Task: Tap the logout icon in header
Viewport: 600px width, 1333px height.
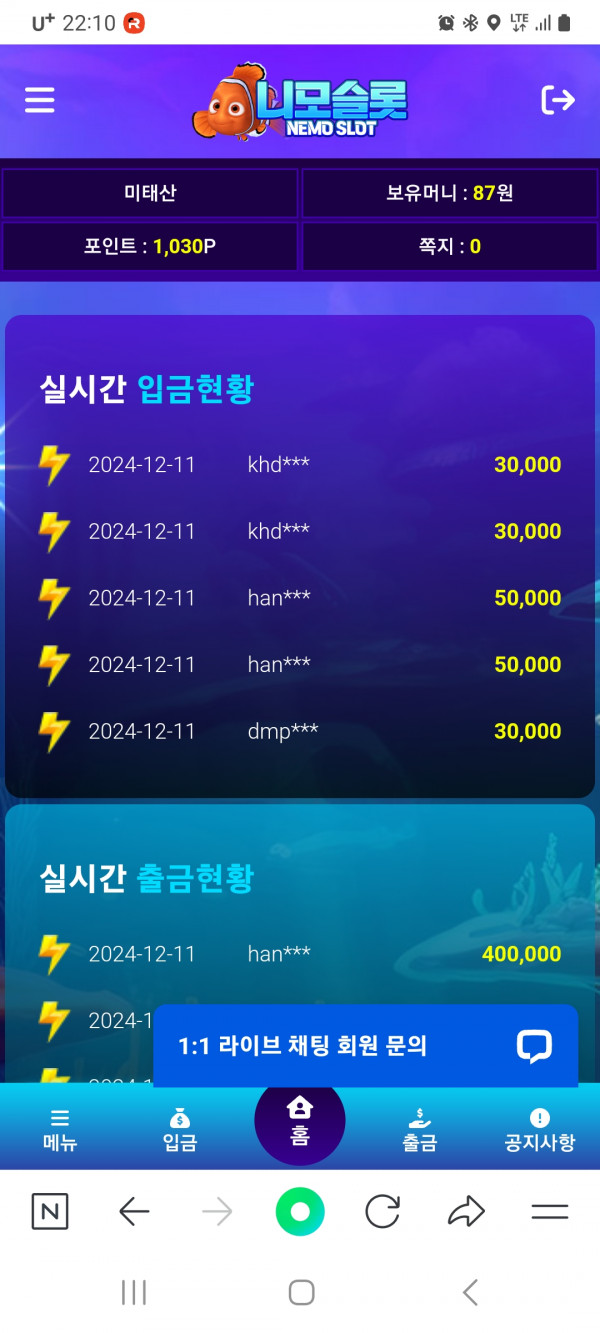Action: [x=558, y=100]
